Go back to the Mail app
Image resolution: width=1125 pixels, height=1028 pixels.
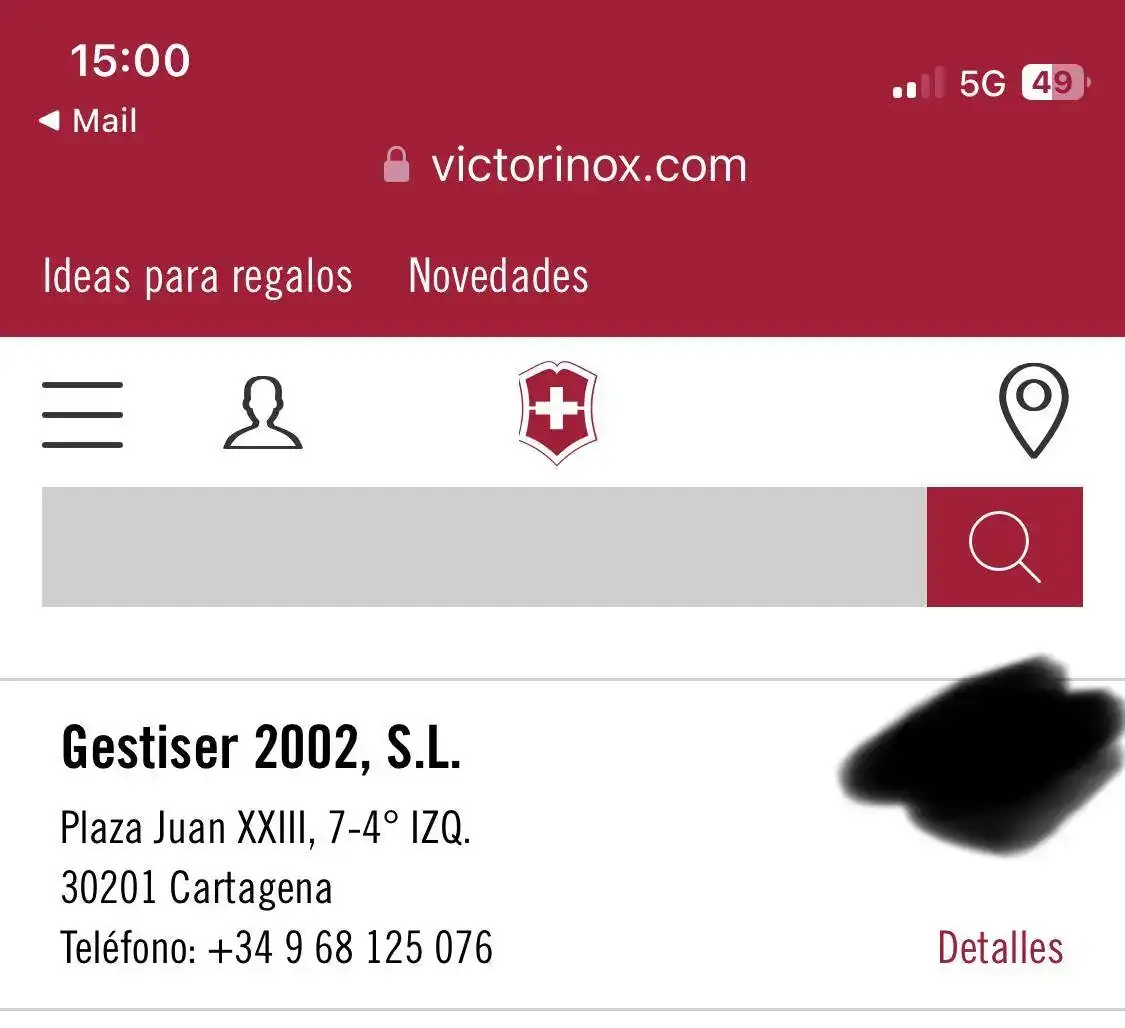[x=88, y=121]
